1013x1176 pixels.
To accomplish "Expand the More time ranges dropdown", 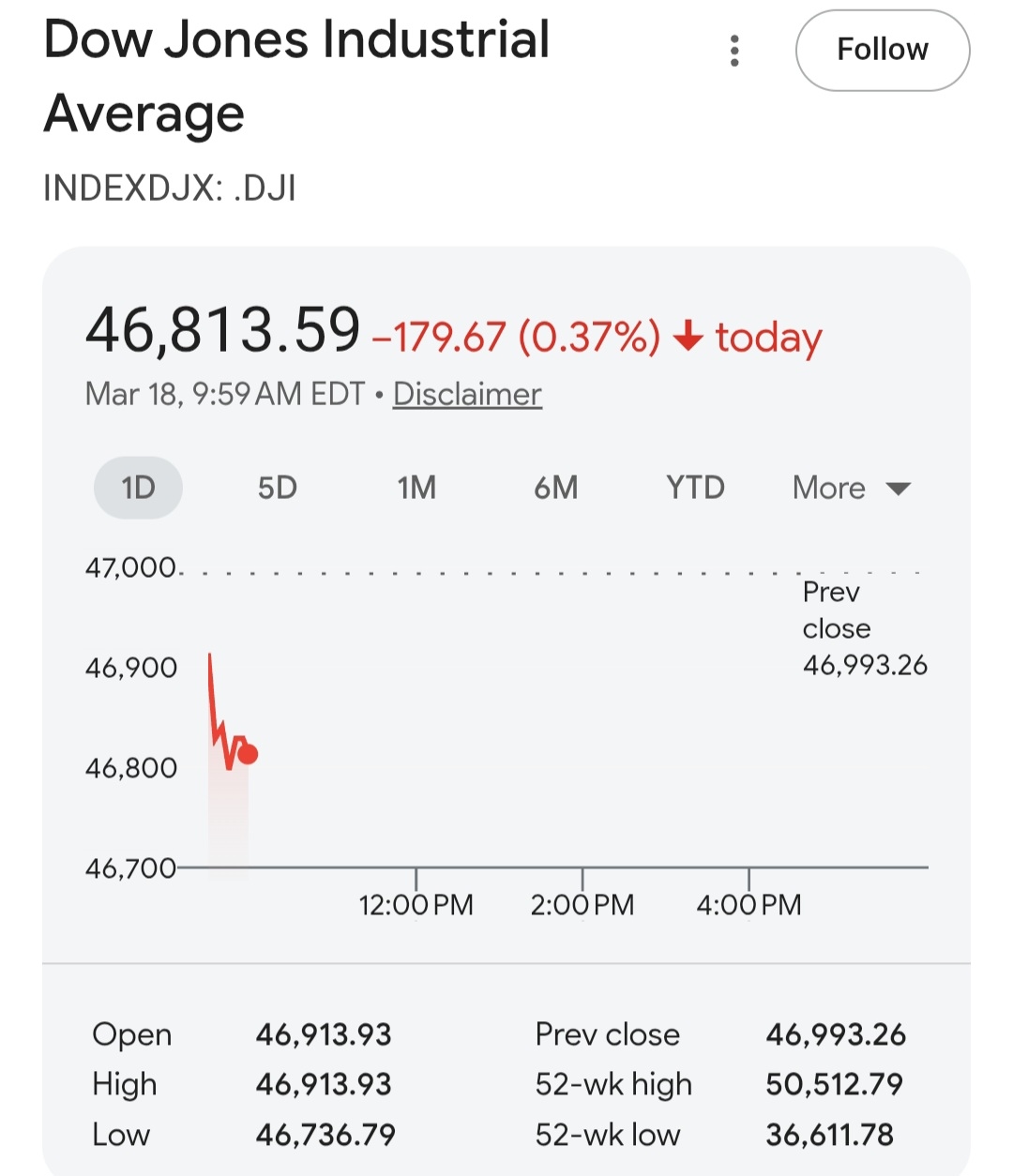I will point(851,488).
